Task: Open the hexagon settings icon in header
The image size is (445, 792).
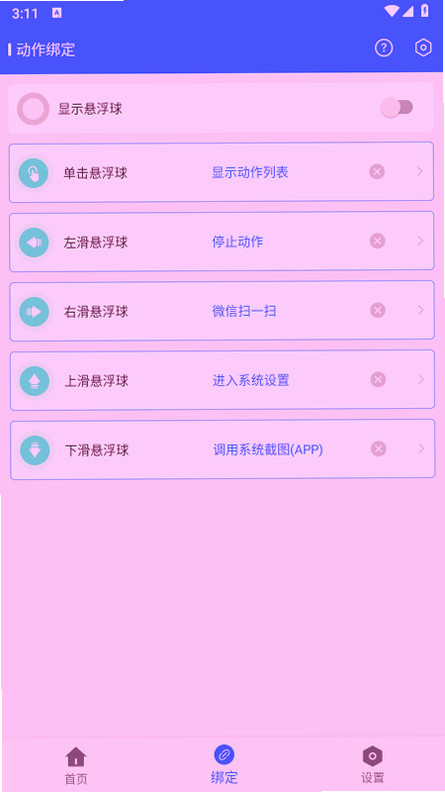Action: coord(423,48)
